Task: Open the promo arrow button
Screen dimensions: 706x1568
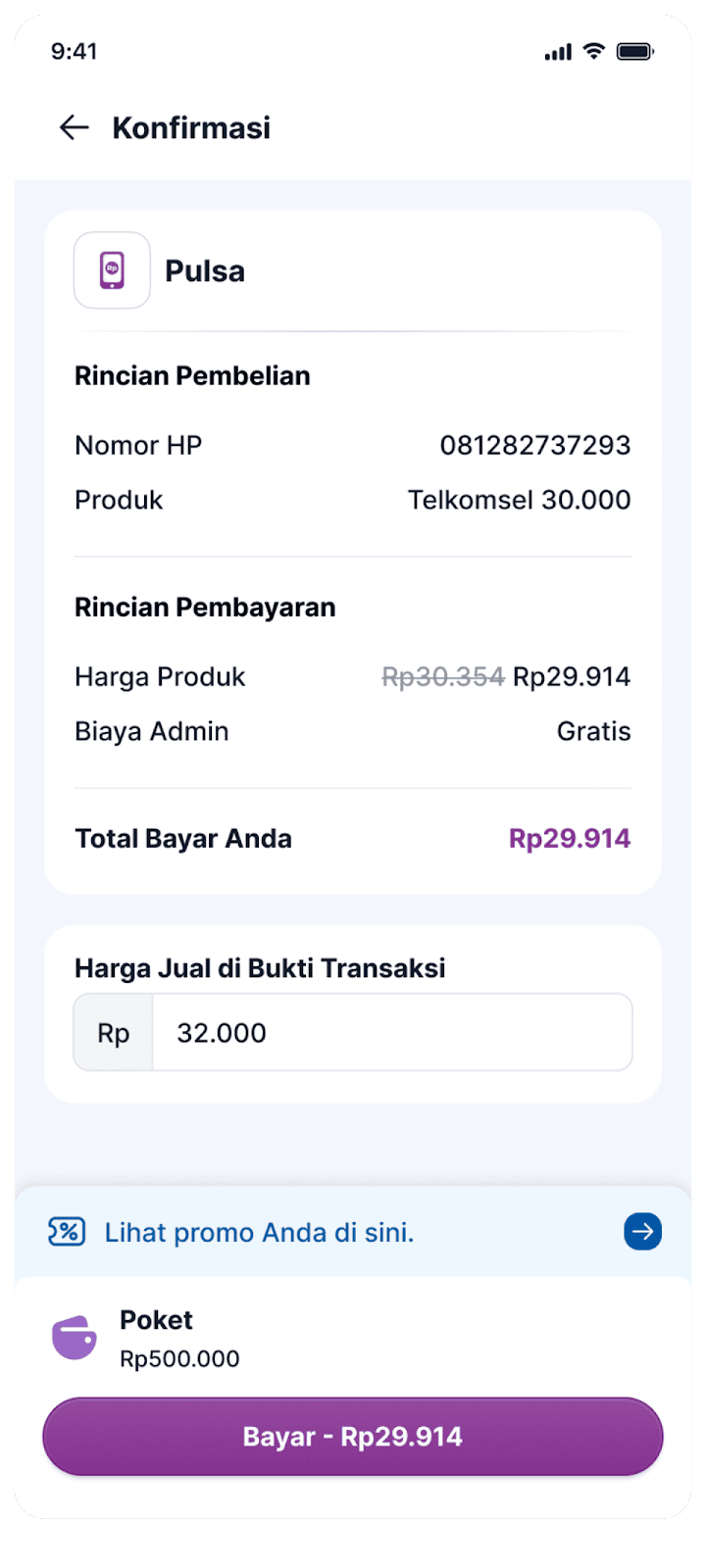Action: [642, 1232]
